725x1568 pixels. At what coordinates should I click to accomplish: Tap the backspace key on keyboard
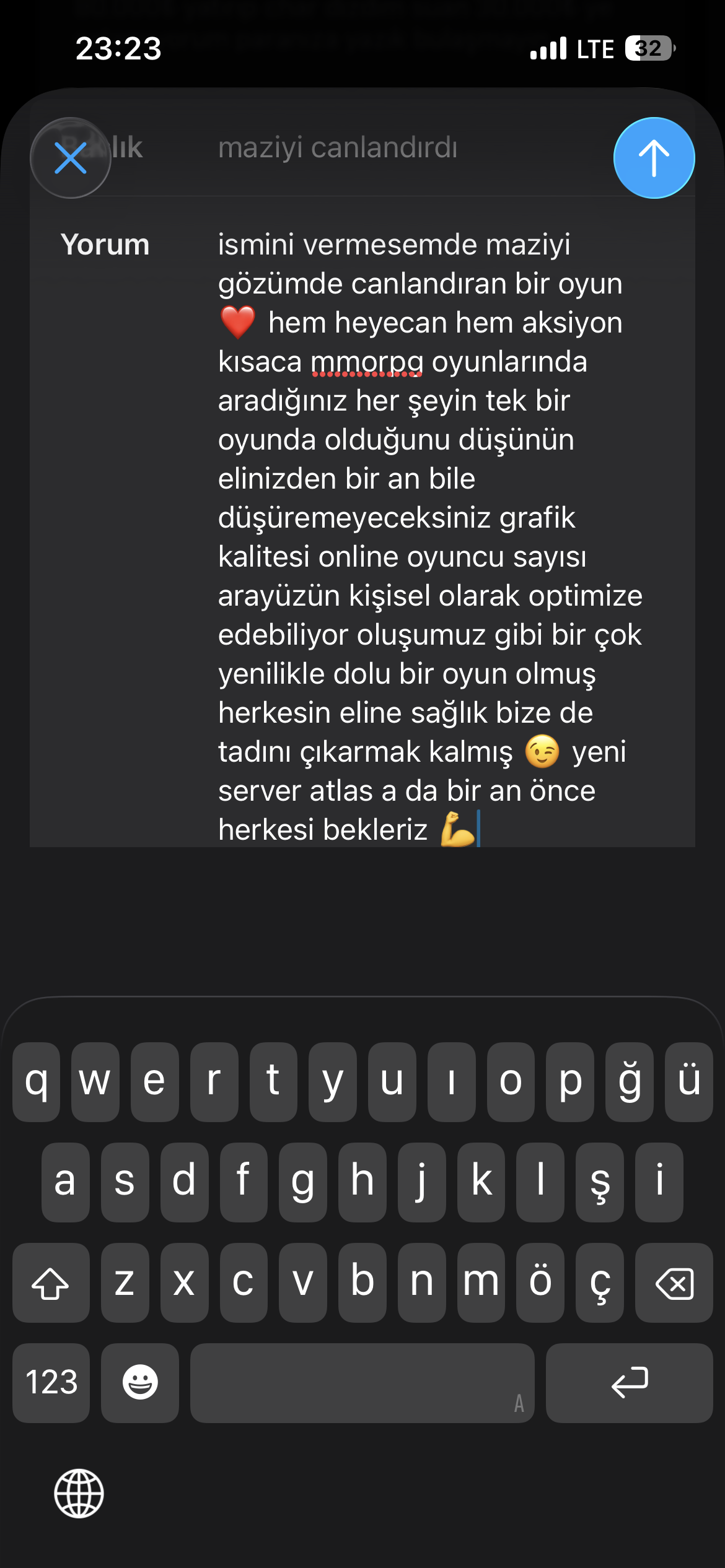point(674,1283)
